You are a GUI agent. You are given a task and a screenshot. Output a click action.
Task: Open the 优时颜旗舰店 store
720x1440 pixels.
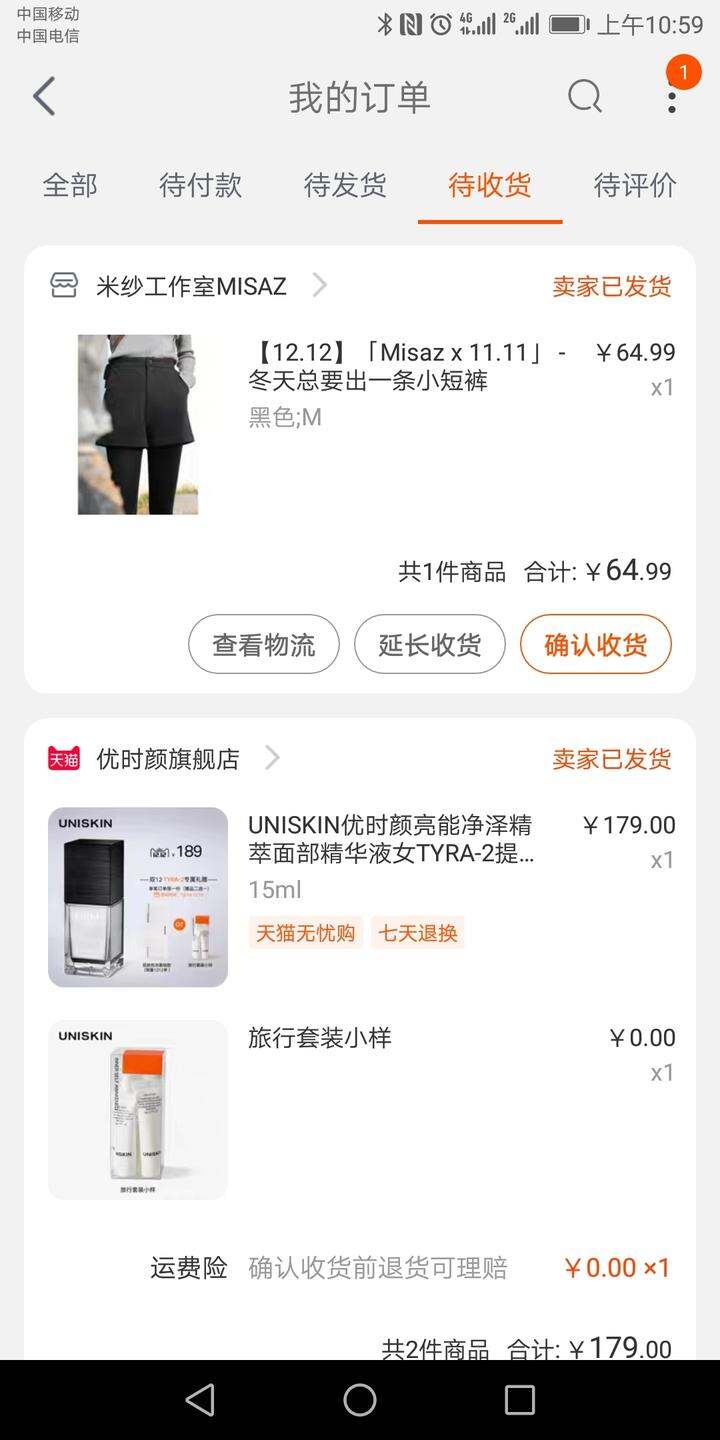(165, 759)
